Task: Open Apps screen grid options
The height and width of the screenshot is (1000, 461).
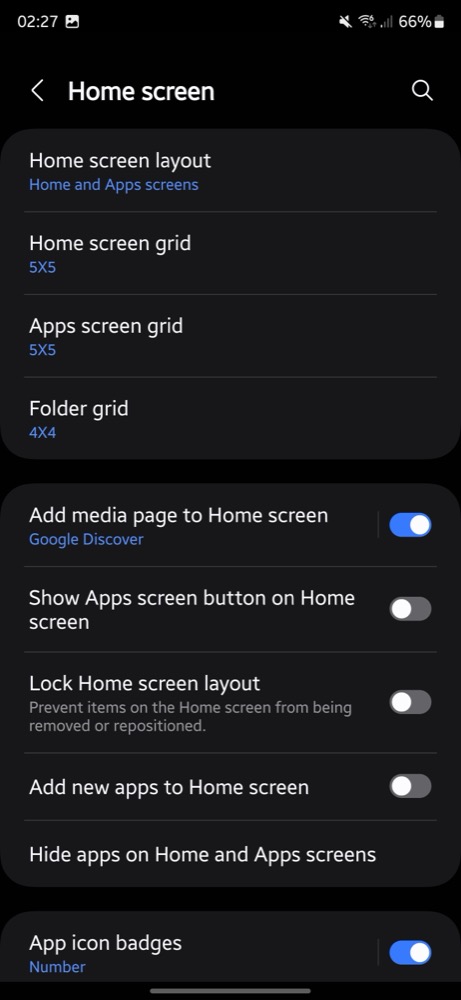Action: tap(230, 336)
